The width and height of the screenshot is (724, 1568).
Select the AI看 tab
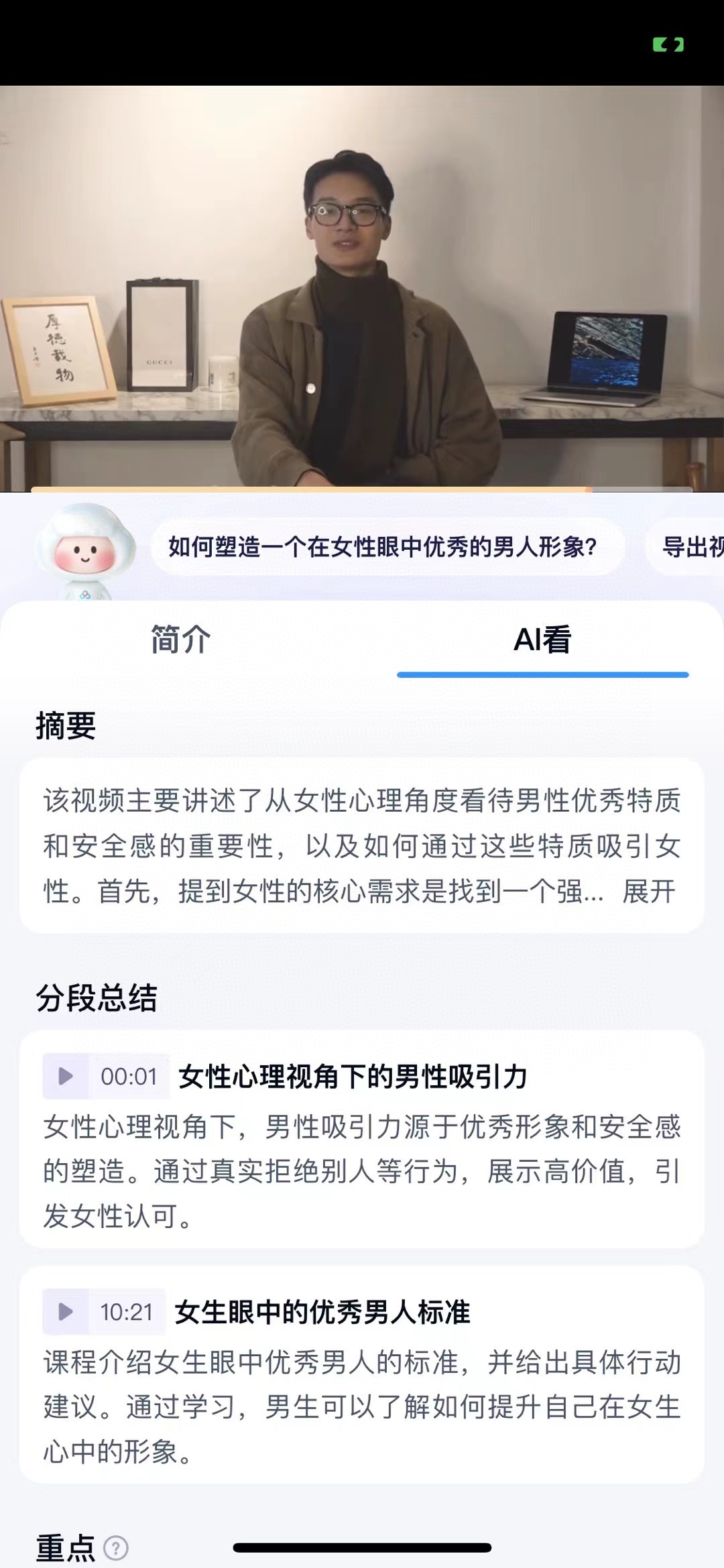[x=542, y=639]
